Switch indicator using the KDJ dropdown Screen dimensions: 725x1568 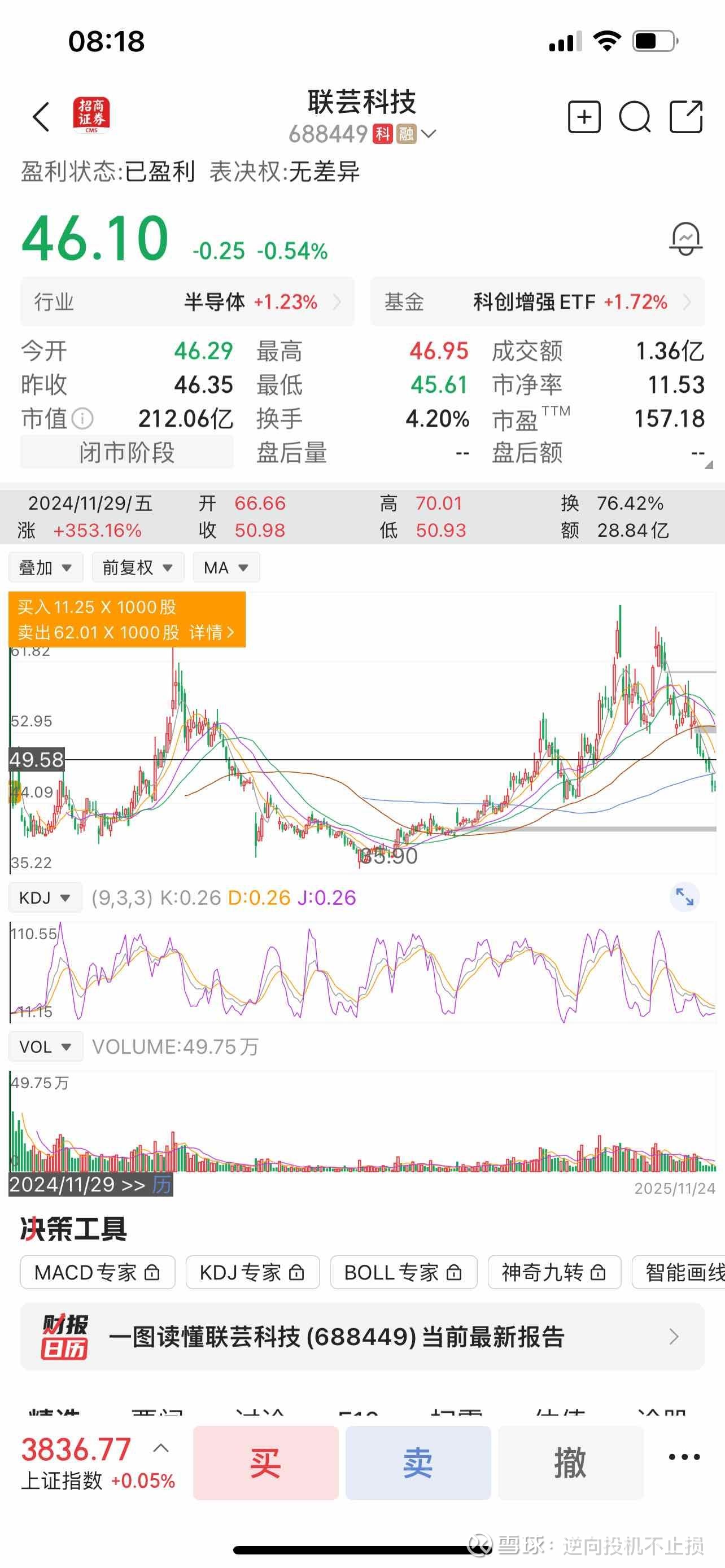[45, 897]
